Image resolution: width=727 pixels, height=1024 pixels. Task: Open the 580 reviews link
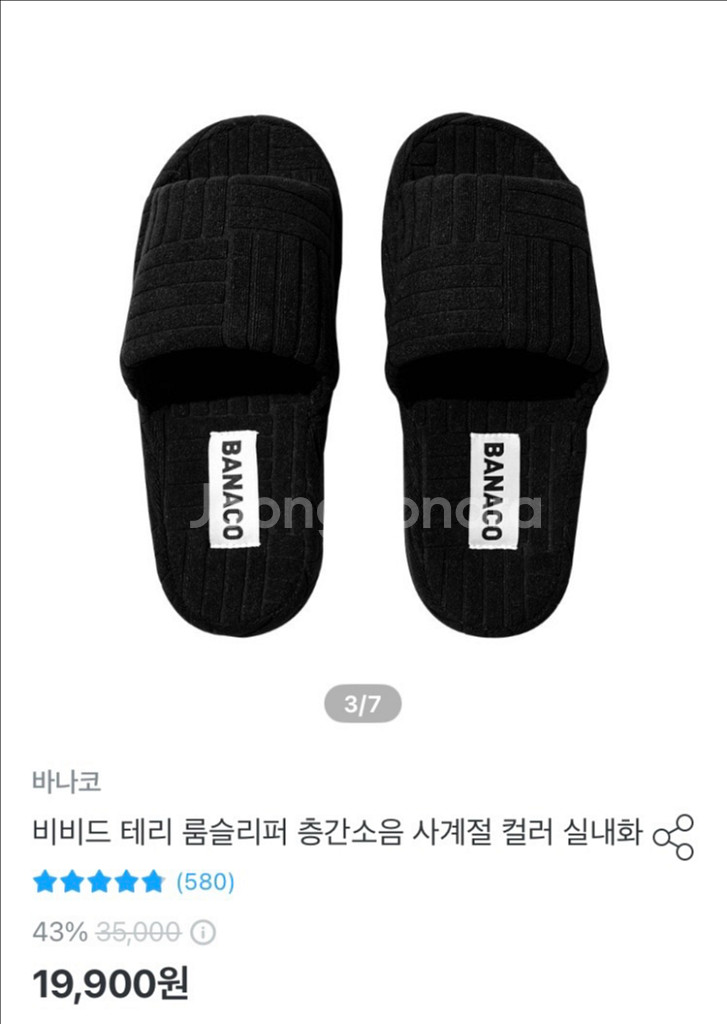click(205, 882)
